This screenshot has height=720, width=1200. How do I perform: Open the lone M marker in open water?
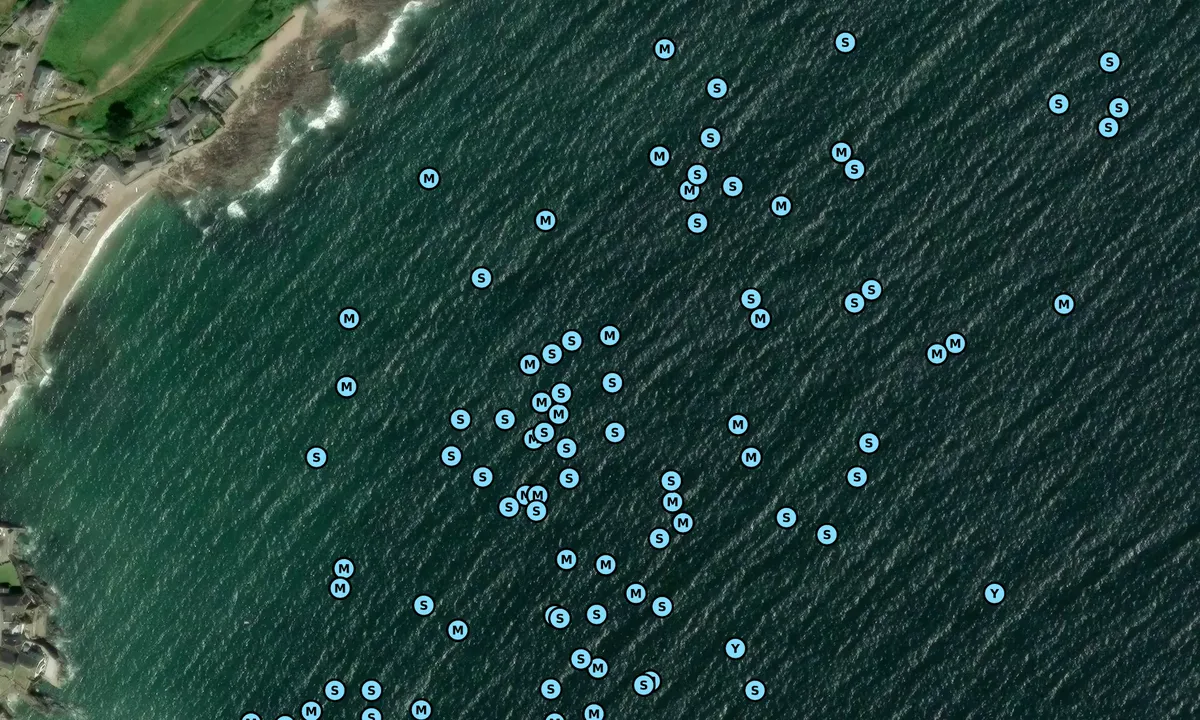(1064, 304)
